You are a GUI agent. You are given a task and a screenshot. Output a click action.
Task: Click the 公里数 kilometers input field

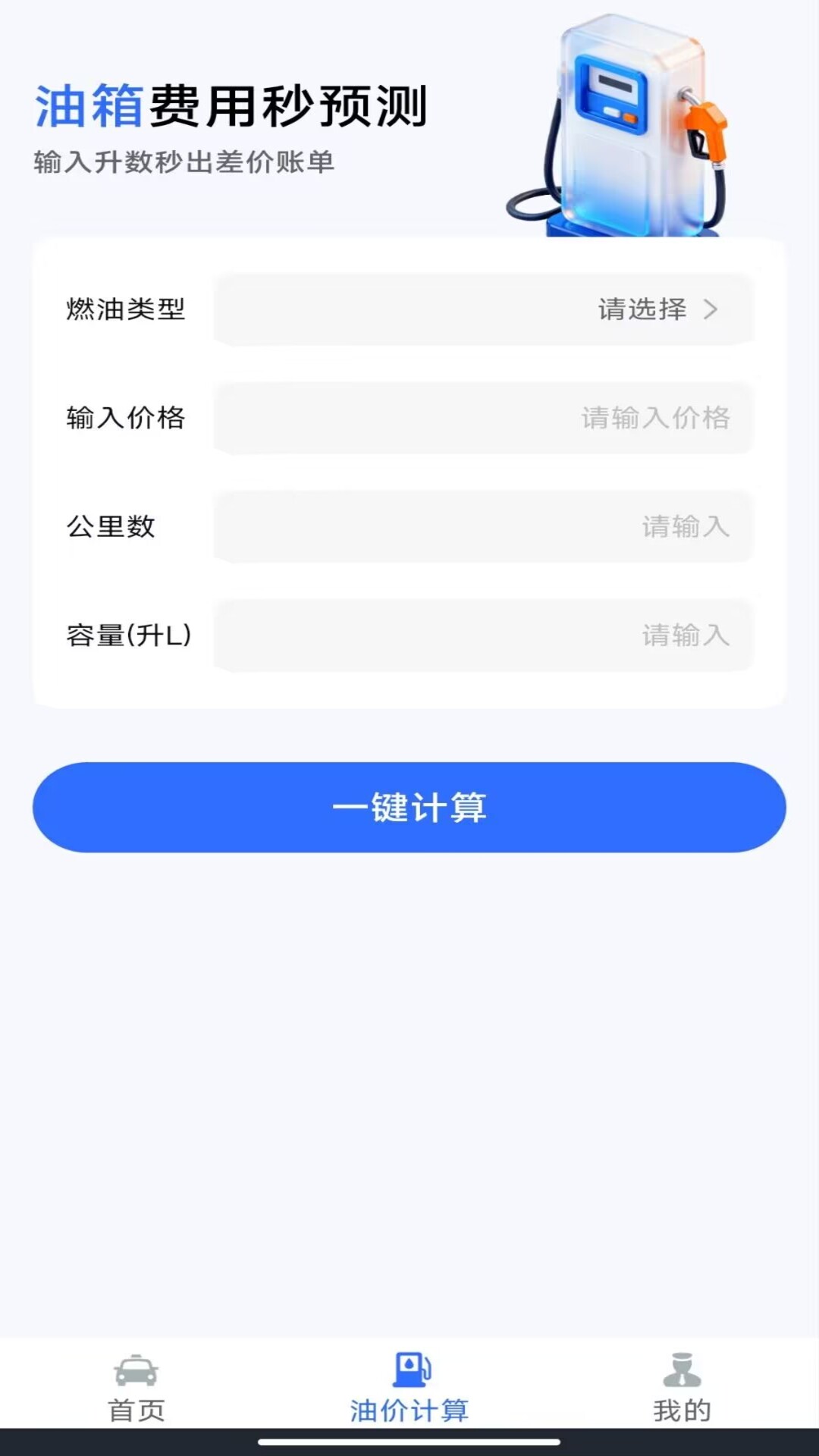[x=485, y=528]
